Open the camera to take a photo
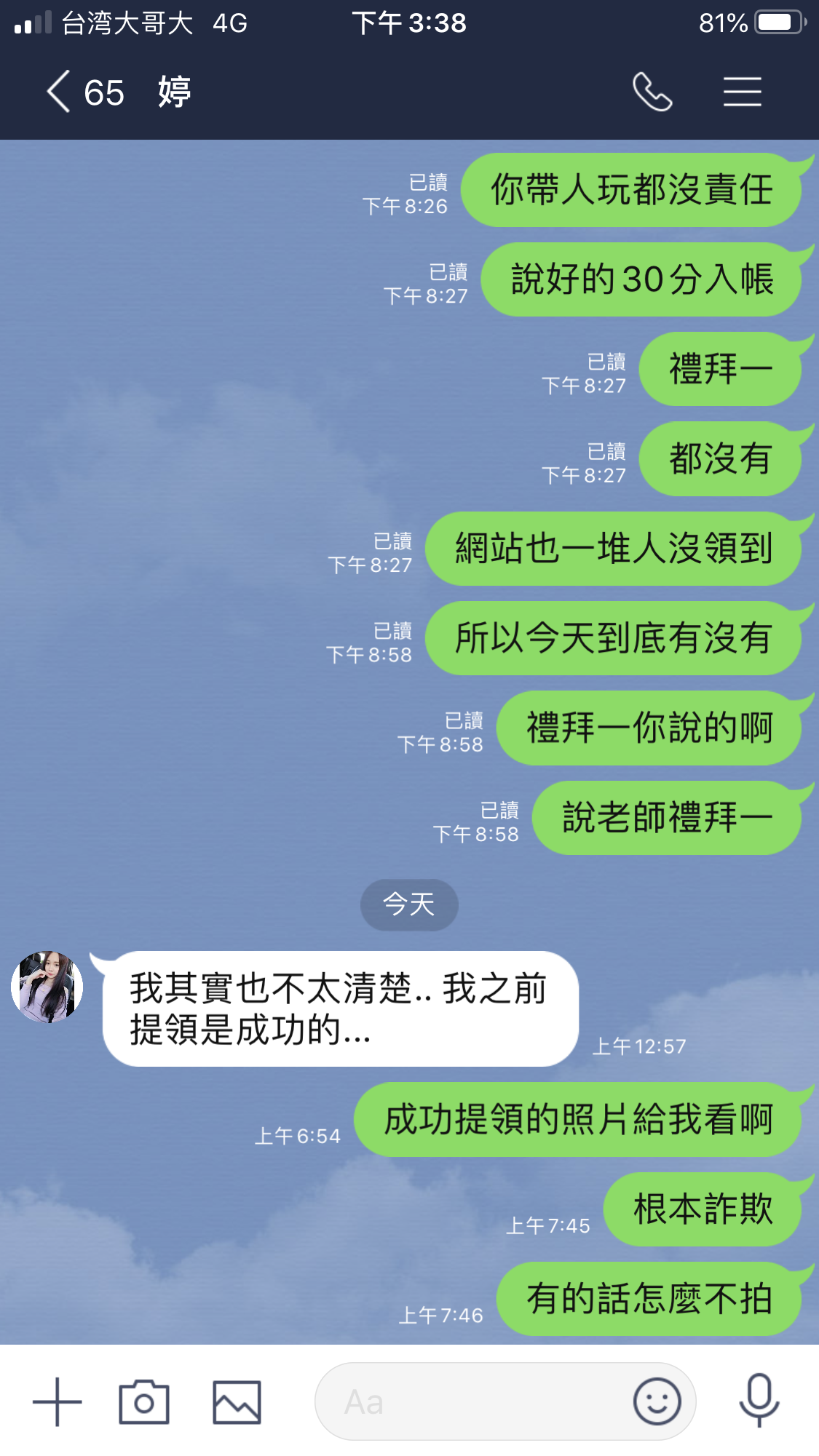Viewport: 819px width, 1456px height. pos(144,1401)
